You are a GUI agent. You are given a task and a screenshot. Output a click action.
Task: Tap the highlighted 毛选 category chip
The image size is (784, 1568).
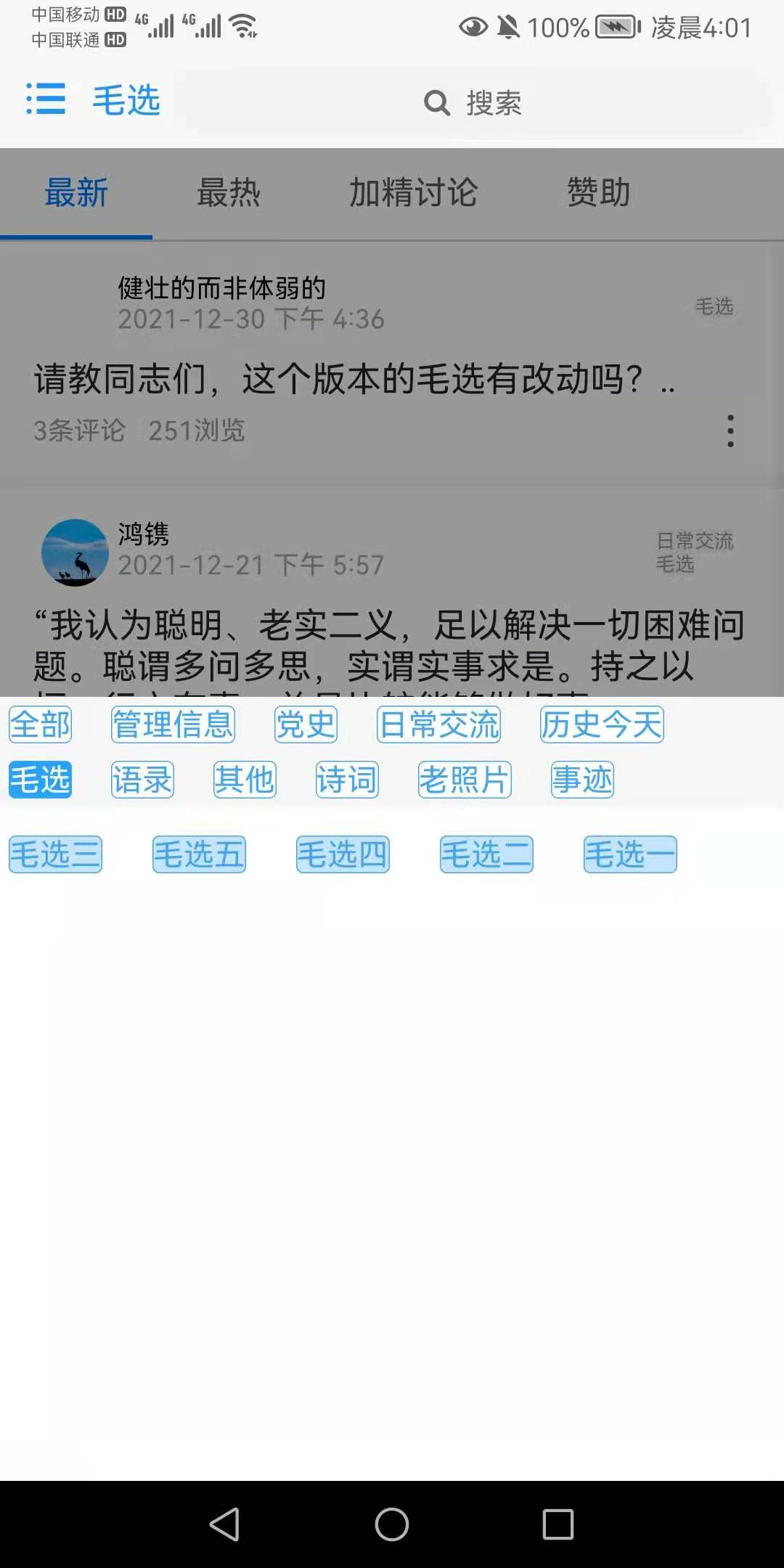pos(41,780)
